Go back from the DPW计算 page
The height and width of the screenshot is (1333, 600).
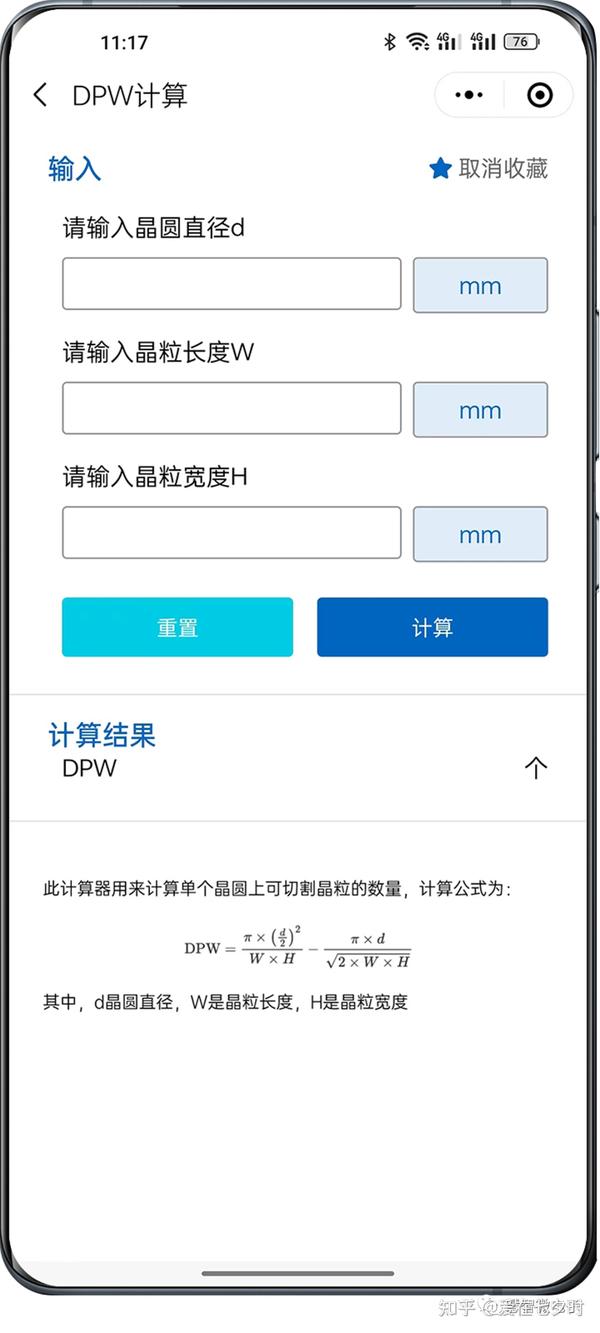[40, 95]
